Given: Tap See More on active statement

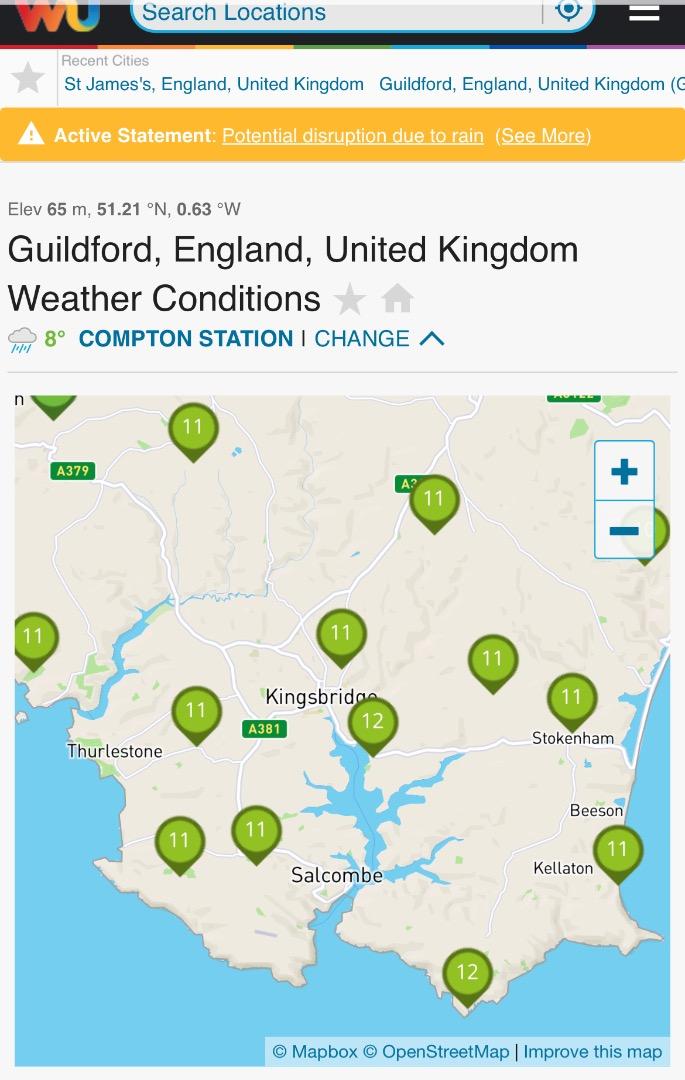Looking at the screenshot, I should [543, 135].
